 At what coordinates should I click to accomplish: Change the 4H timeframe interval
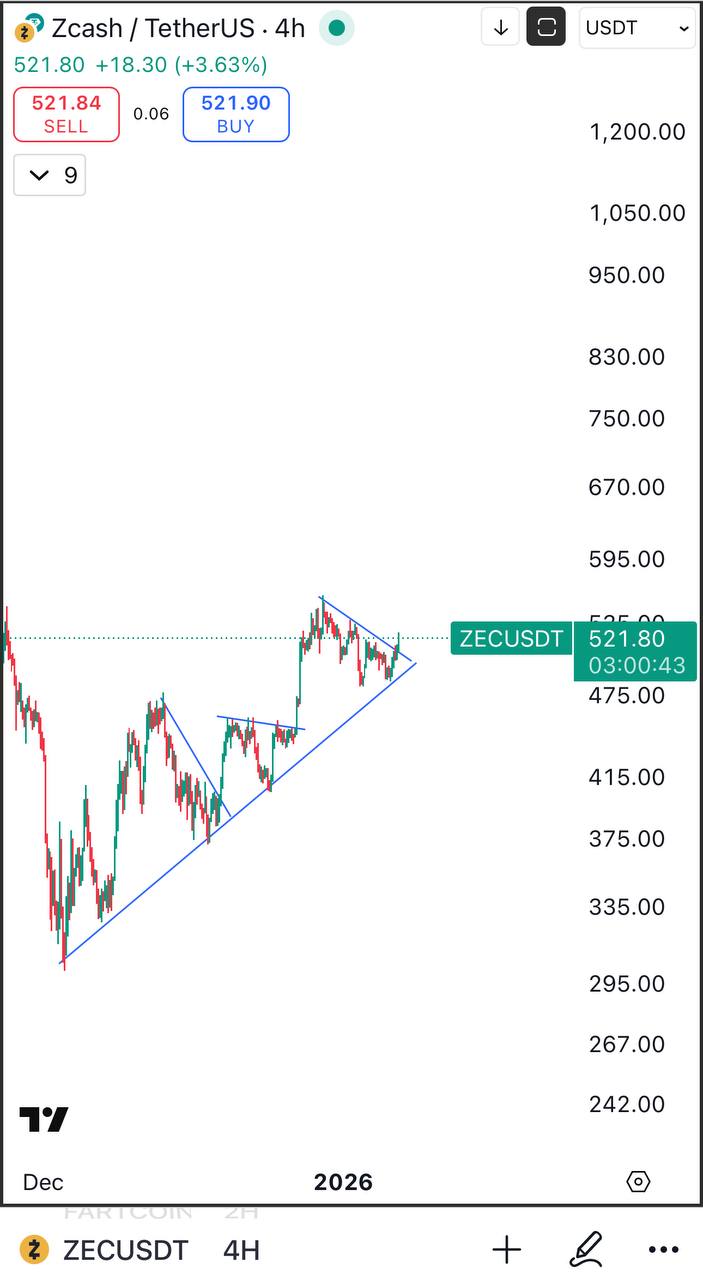(x=241, y=1250)
